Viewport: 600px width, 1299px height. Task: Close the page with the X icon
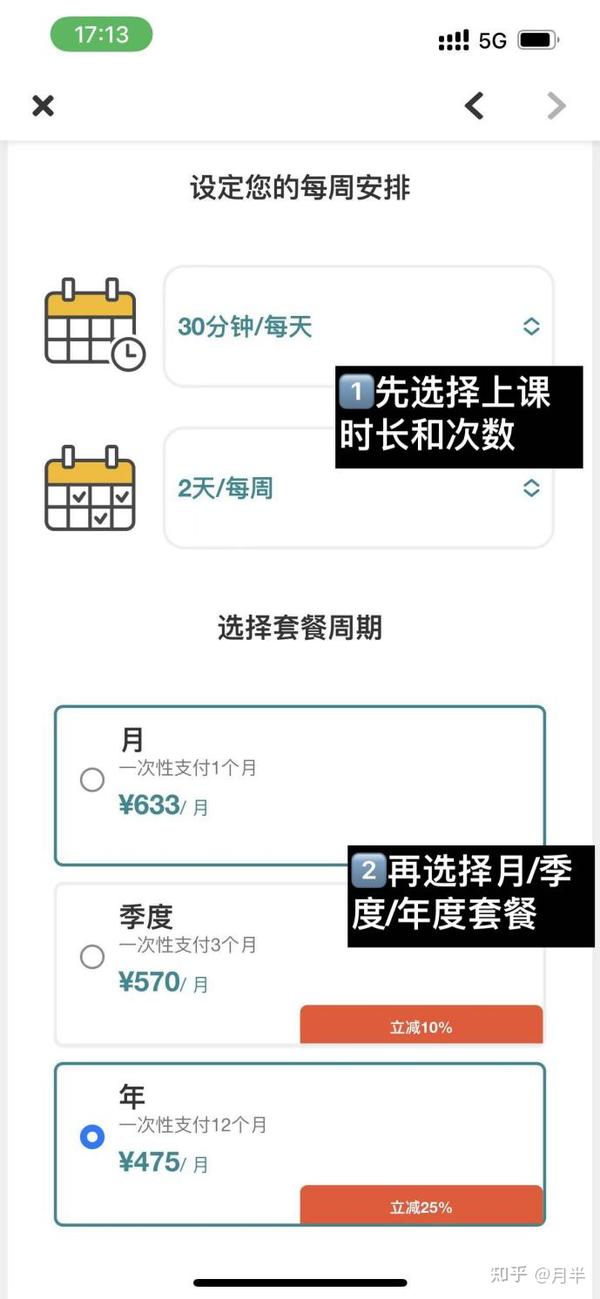(x=42, y=105)
